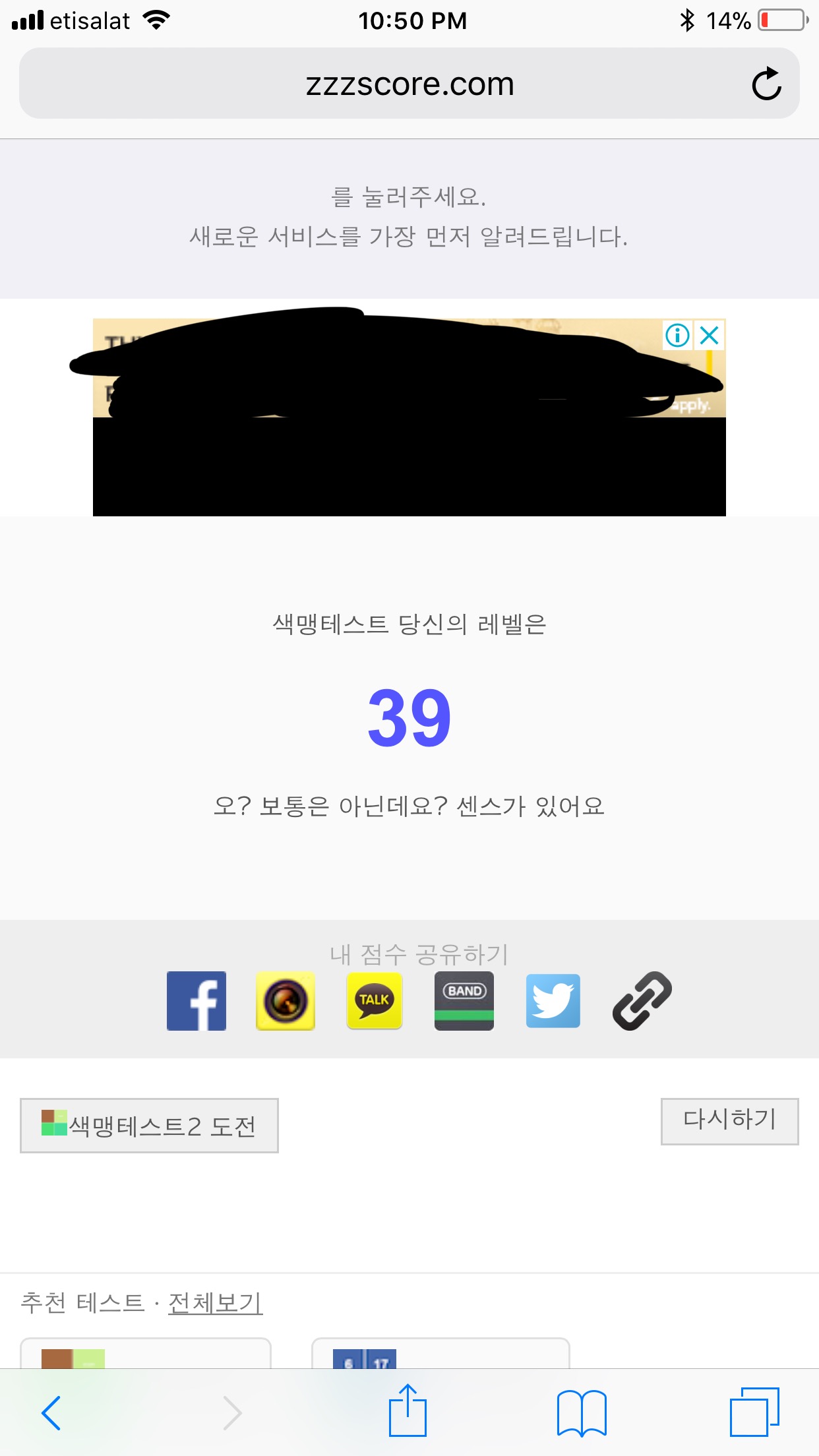Open Safari bookmarks
Viewport: 819px width, 1456px height.
tap(582, 1412)
